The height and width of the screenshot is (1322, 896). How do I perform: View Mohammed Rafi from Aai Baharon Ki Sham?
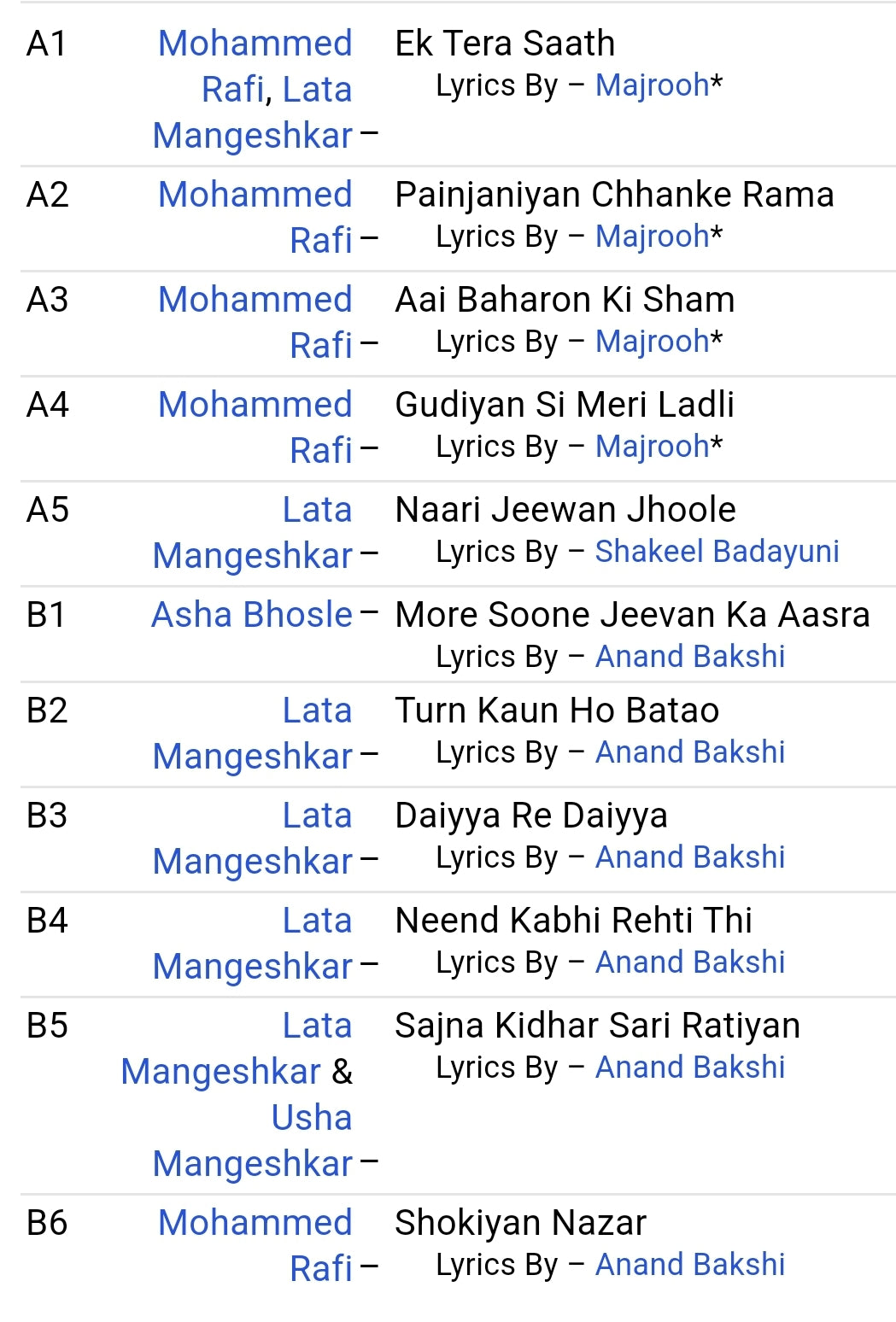255,300
